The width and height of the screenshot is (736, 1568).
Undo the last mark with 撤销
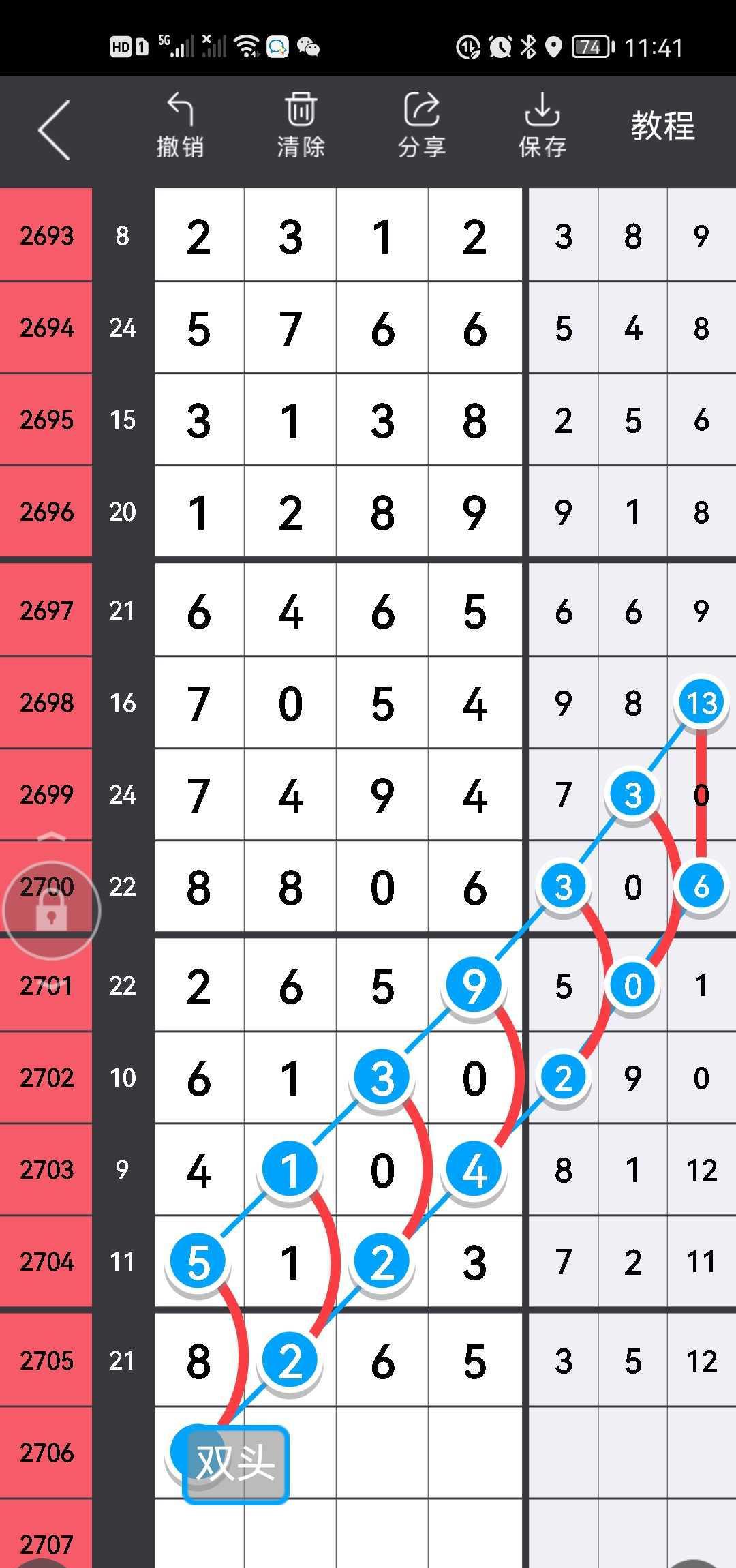click(180, 127)
